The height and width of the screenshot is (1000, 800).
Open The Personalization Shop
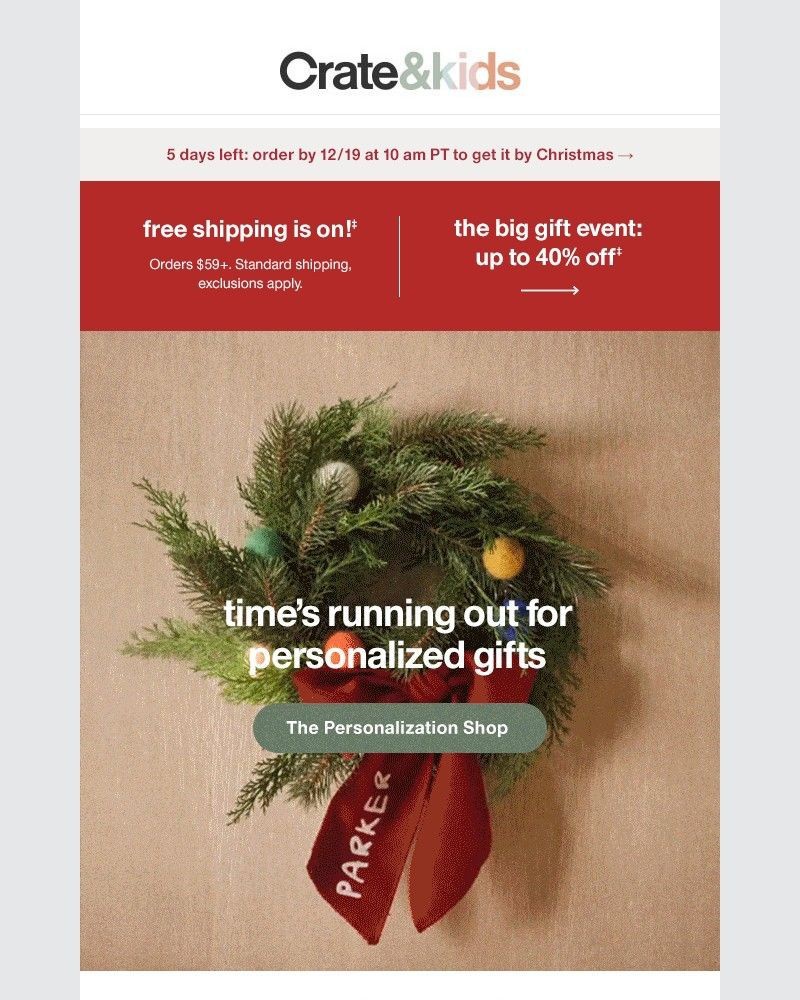click(x=399, y=729)
